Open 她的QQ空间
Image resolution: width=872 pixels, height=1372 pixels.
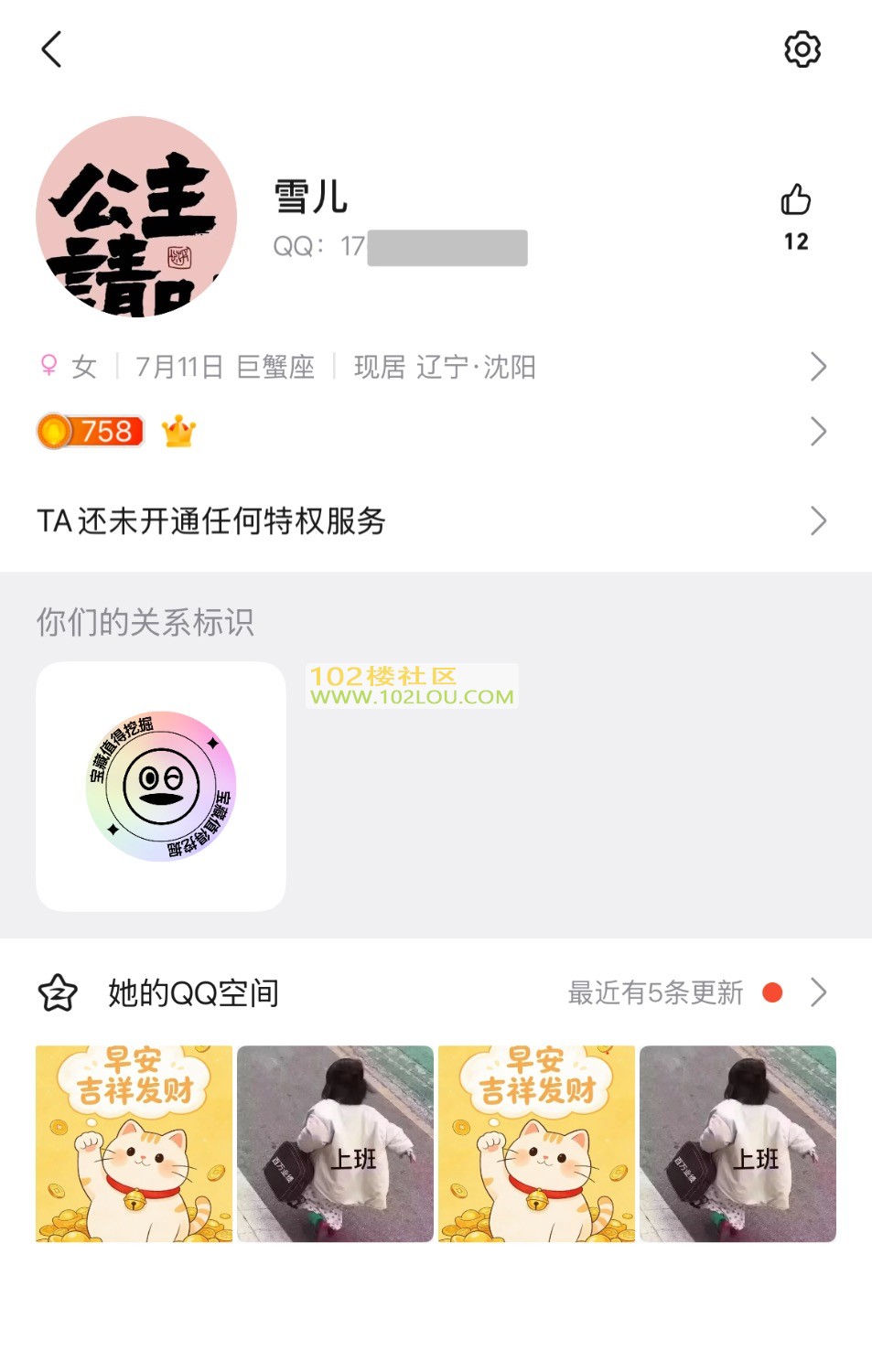(x=430, y=993)
